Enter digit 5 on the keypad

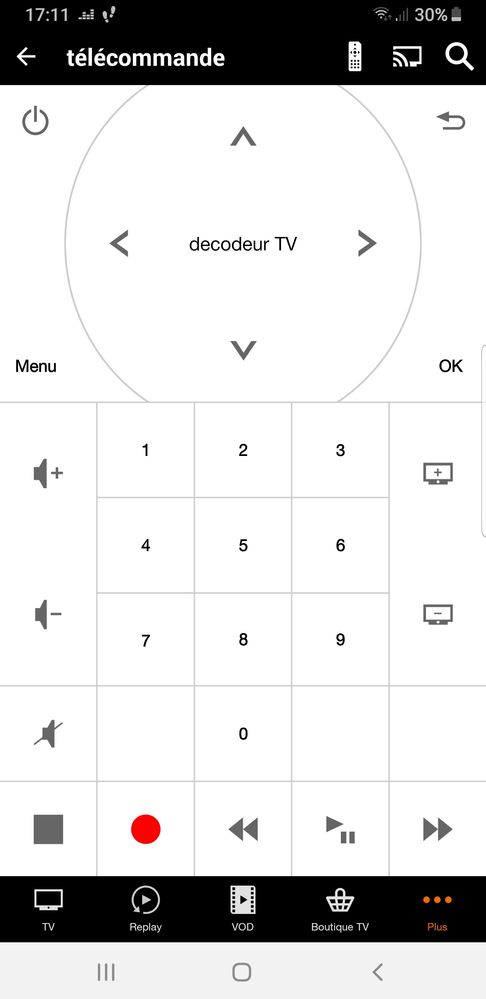tap(243, 545)
